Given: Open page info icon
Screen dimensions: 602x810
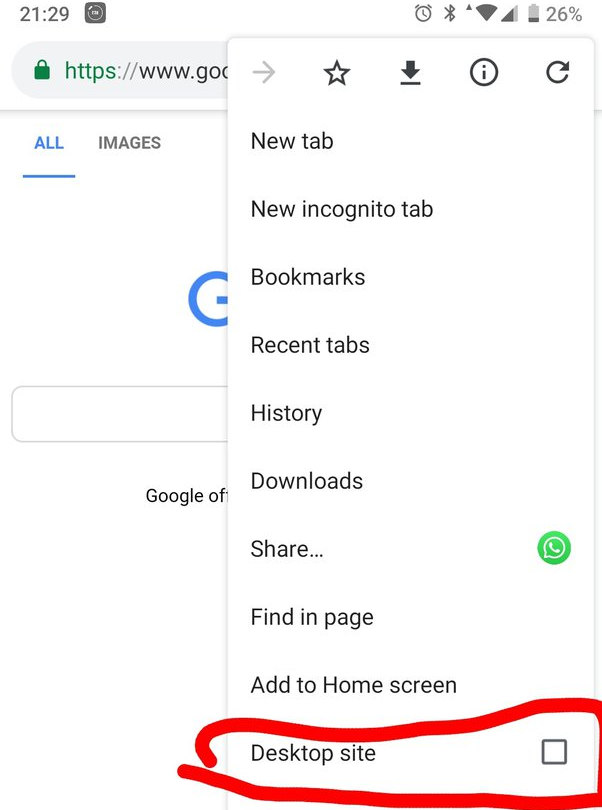Looking at the screenshot, I should click(484, 72).
